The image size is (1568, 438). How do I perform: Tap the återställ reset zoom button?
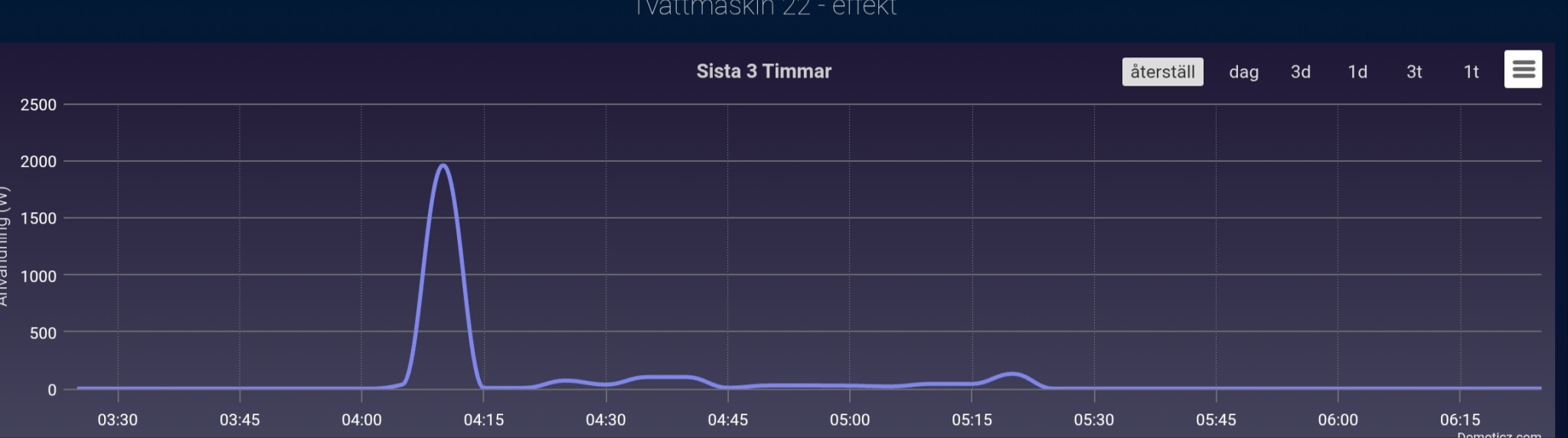(x=1162, y=72)
